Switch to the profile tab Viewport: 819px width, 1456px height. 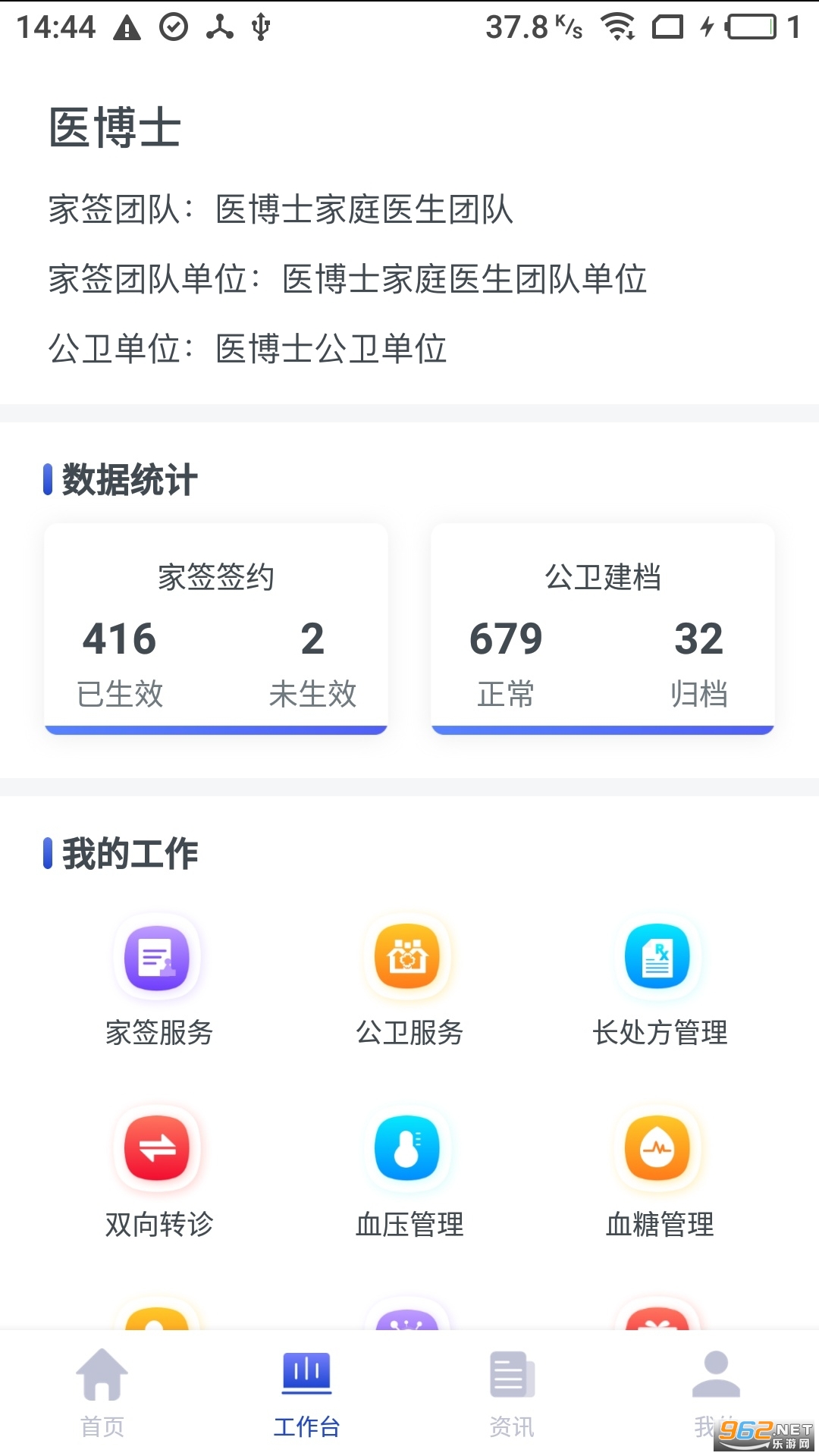tap(715, 1392)
